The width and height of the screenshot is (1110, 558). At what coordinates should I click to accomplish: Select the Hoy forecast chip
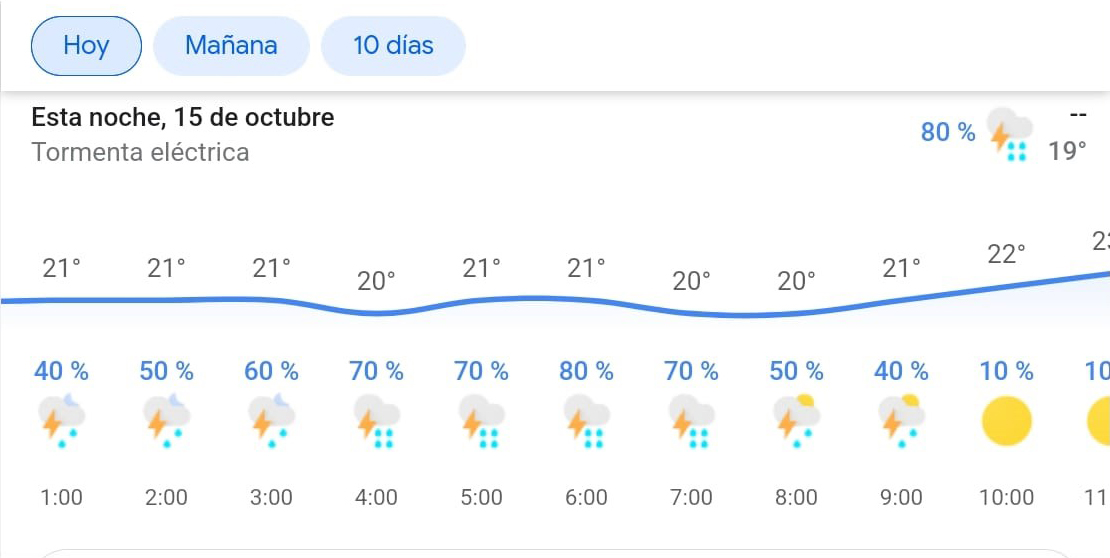point(86,46)
